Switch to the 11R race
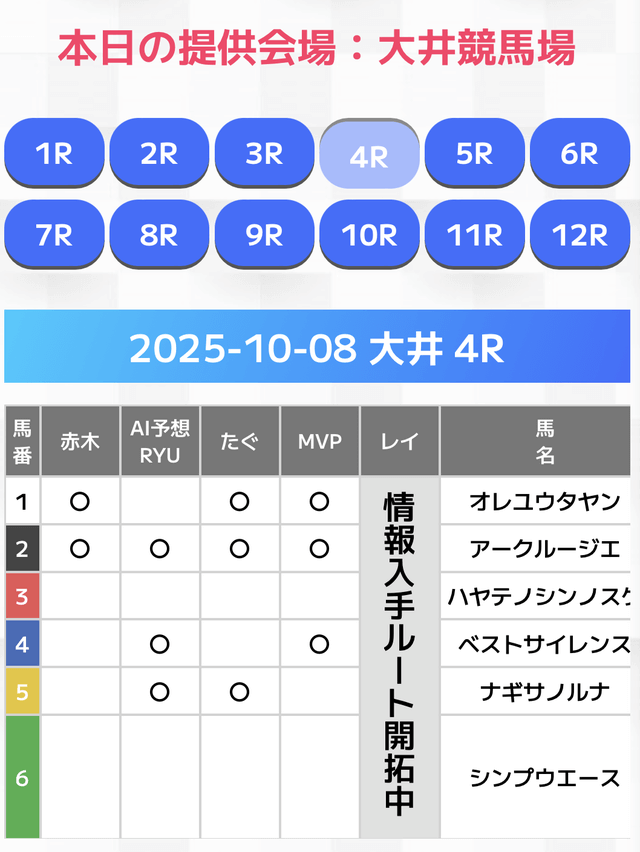This screenshot has width=640, height=852. coord(474,235)
